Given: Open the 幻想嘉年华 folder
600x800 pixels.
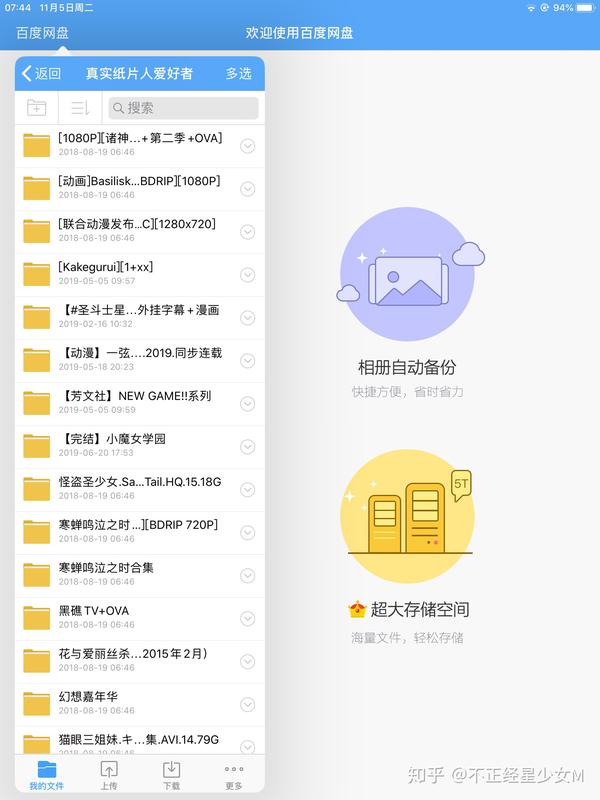Looking at the screenshot, I should tap(130, 704).
